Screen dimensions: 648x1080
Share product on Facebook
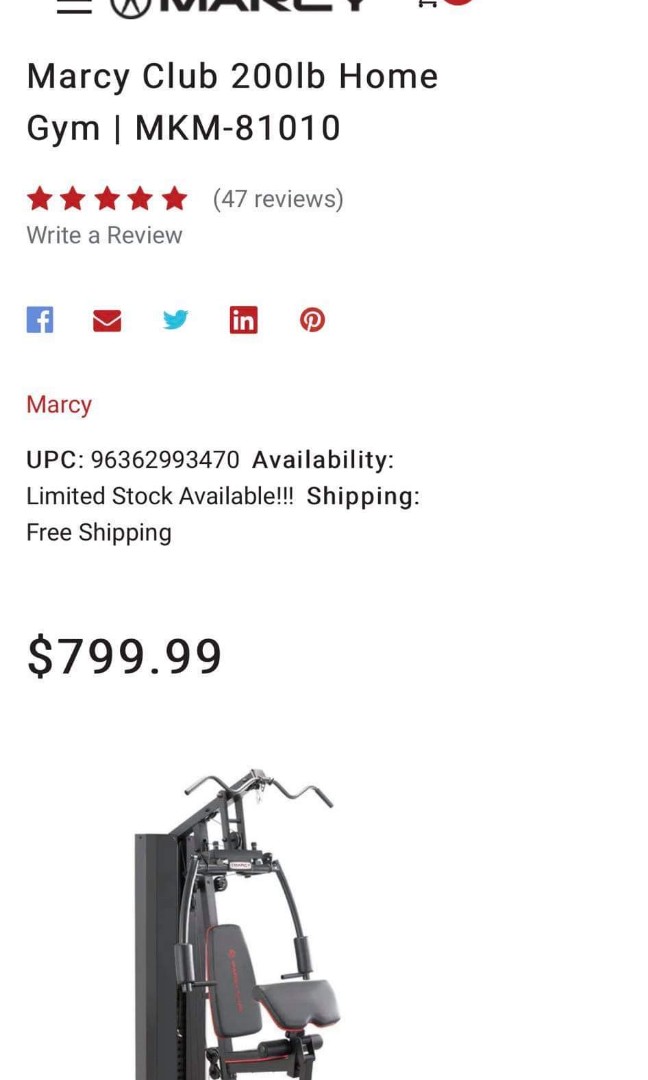(40, 320)
